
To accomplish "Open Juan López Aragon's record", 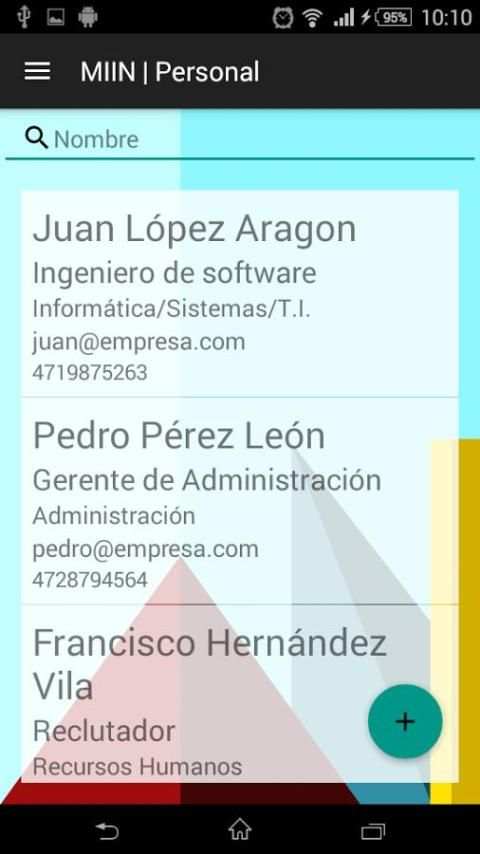I will (x=240, y=294).
